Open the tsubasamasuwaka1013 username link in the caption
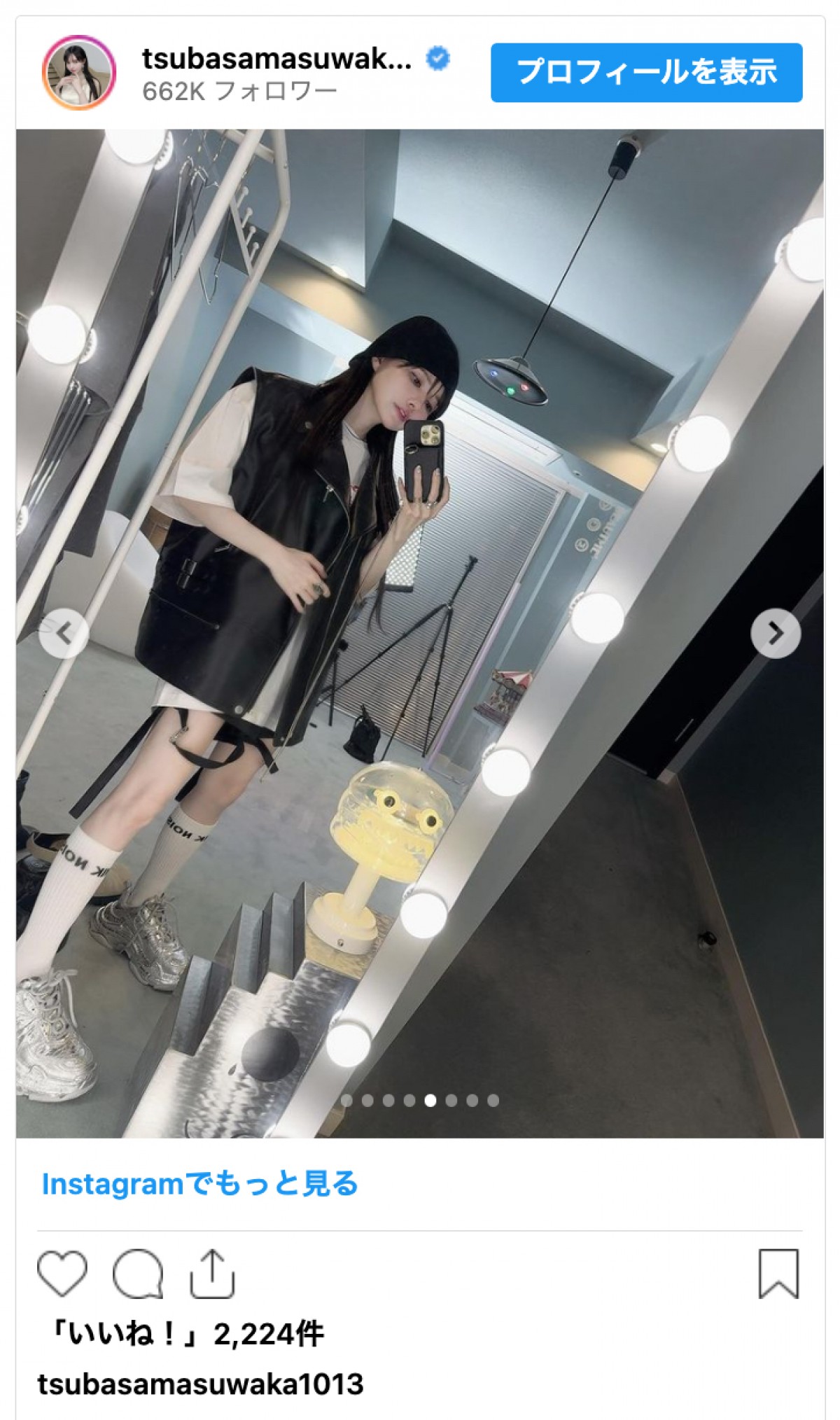 pyautogui.click(x=200, y=1384)
